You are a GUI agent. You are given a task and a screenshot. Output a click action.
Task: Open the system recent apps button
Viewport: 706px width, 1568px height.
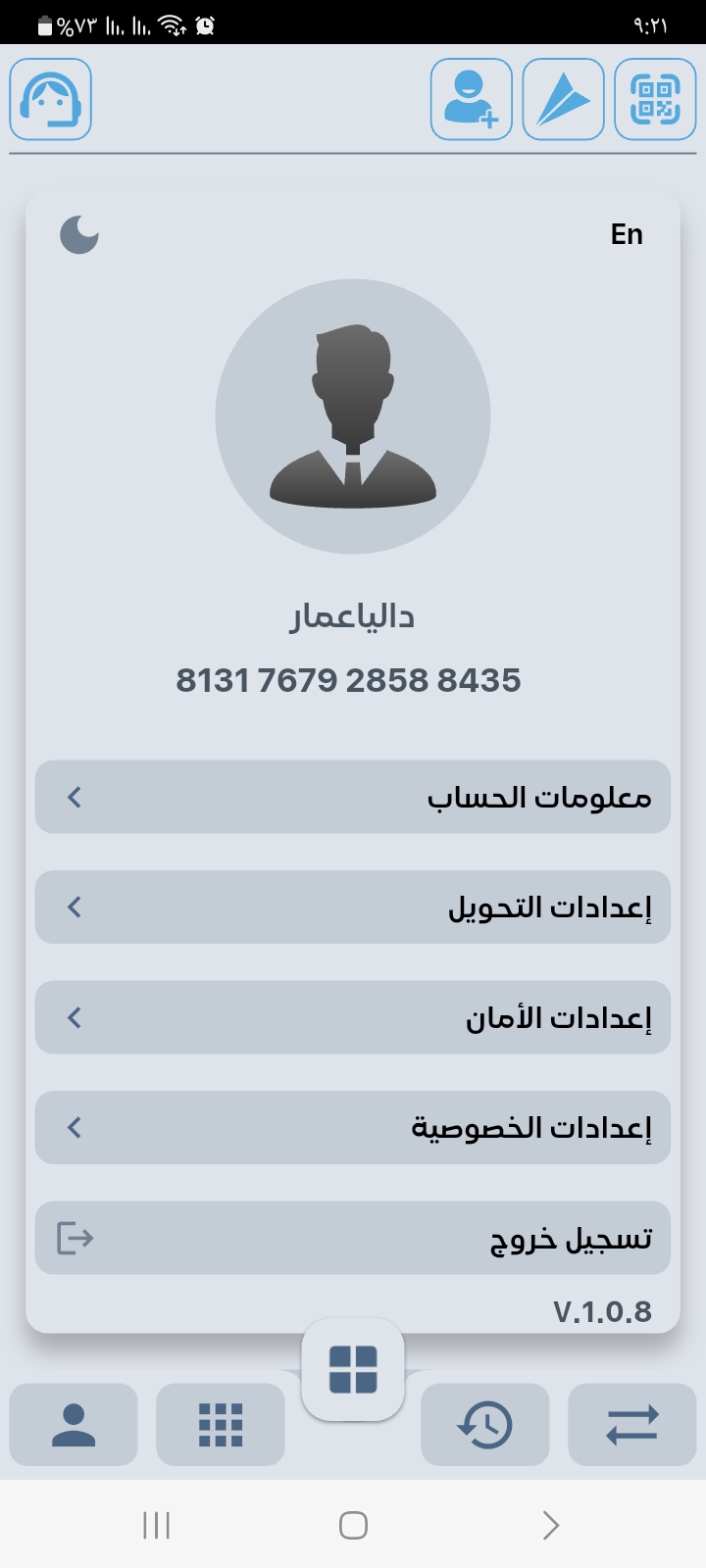click(156, 1525)
